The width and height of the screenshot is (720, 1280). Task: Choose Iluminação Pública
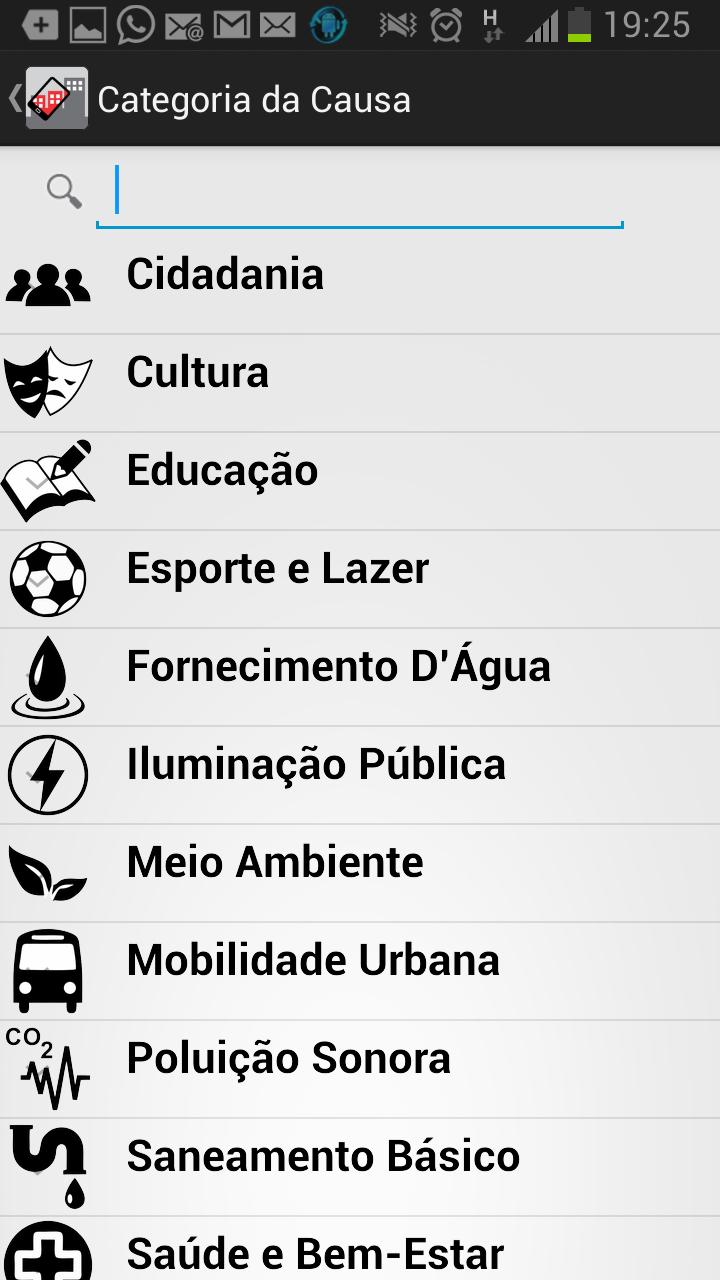click(x=360, y=766)
